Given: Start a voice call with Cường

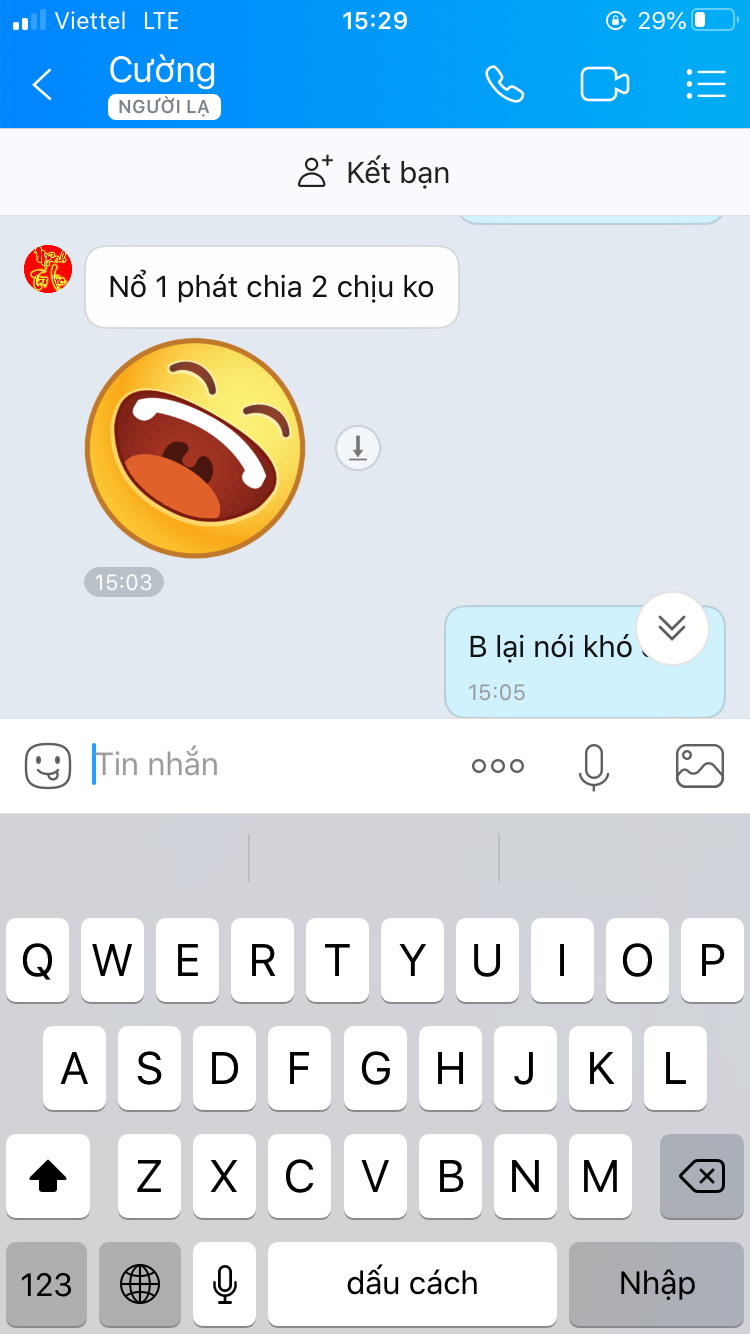Looking at the screenshot, I should [504, 85].
